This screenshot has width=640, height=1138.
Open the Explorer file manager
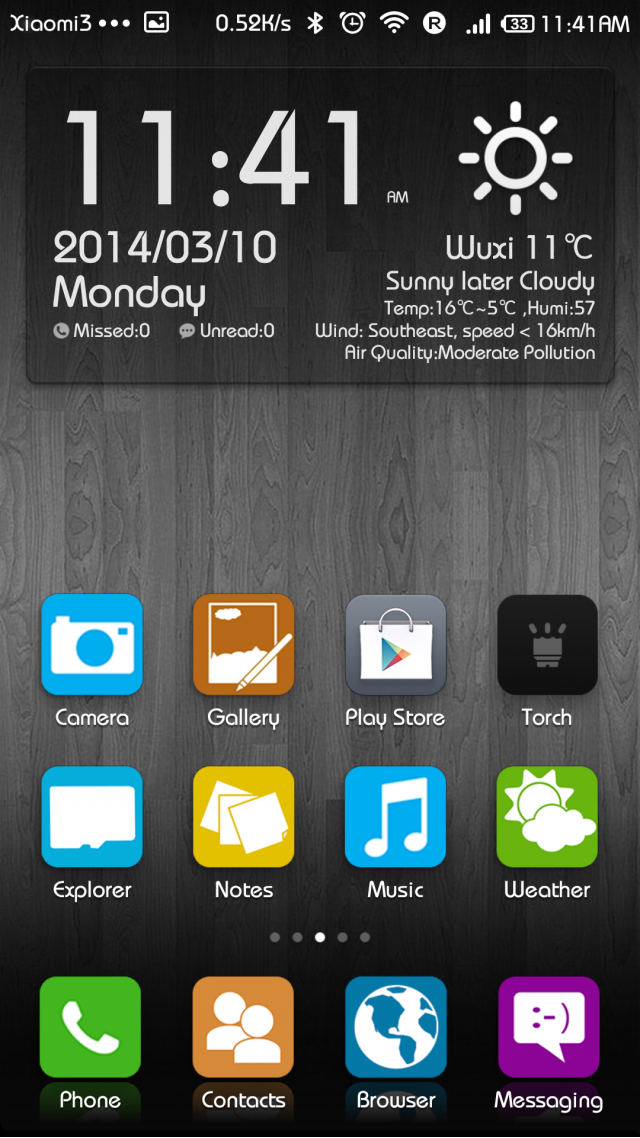click(x=92, y=817)
